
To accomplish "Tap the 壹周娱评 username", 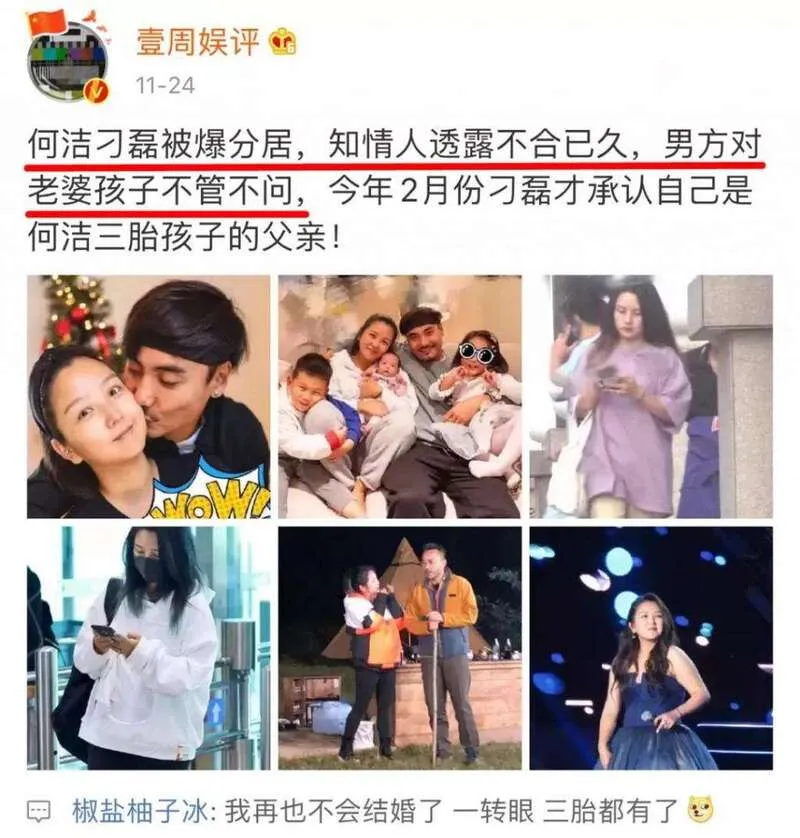I will (x=197, y=42).
